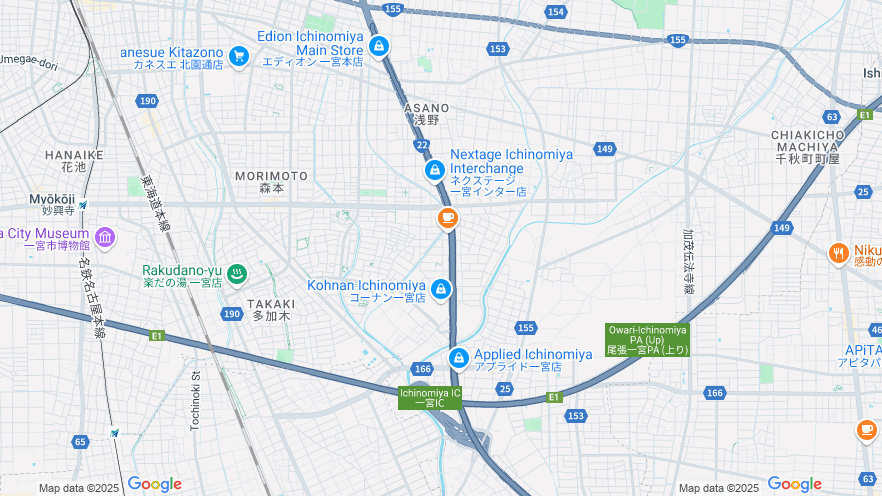This screenshot has height=496, width=882.
Task: Tap the Rakudano-yu hot spring marker
Action: point(237,273)
